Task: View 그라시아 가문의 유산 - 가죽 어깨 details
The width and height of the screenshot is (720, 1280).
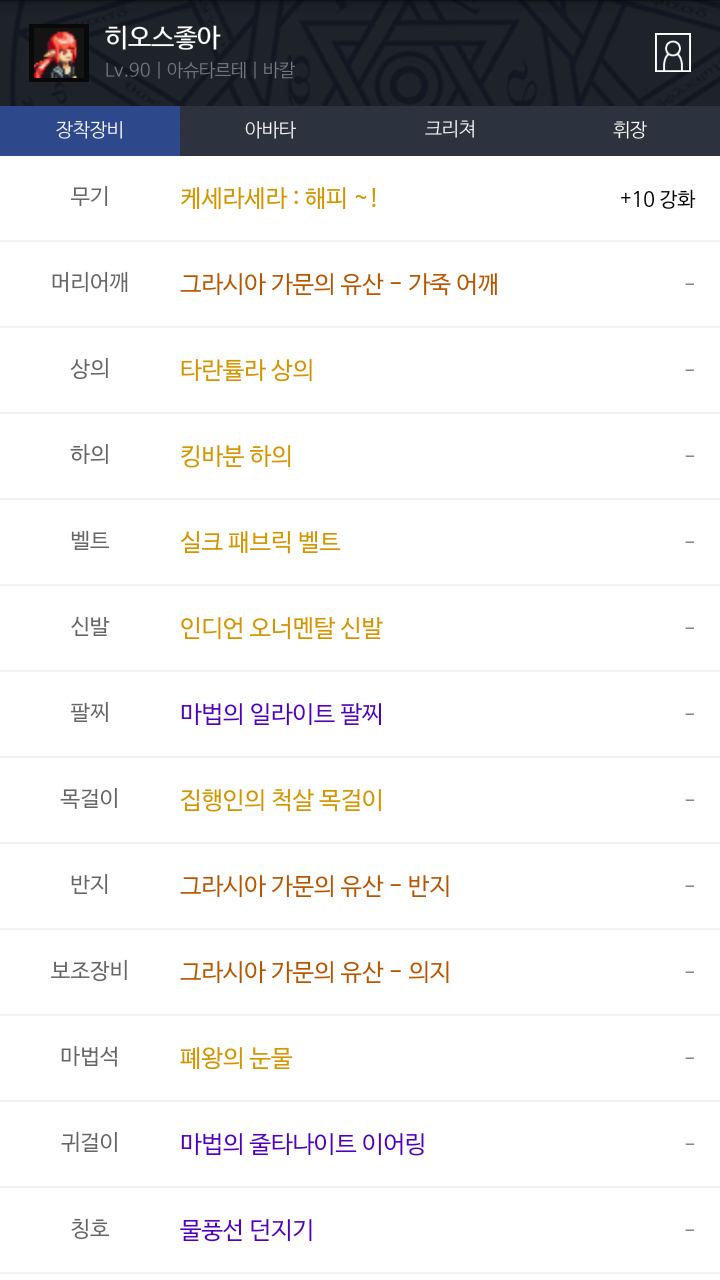Action: 339,284
